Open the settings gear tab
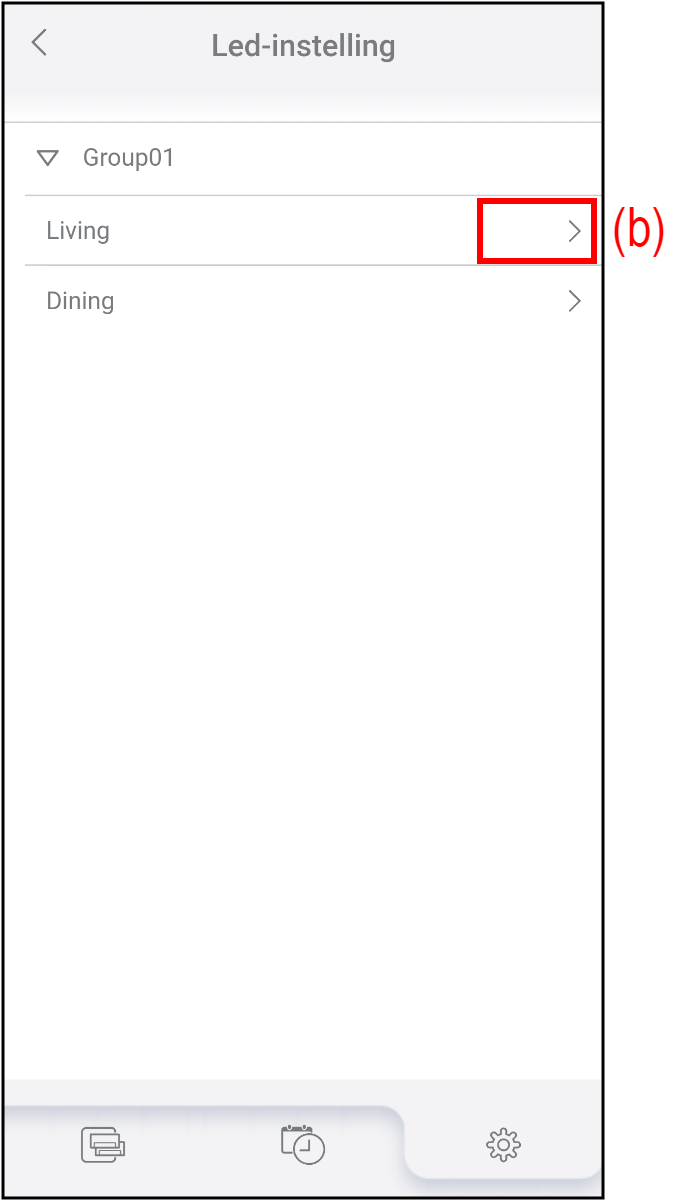673x1202 pixels. 503,1143
